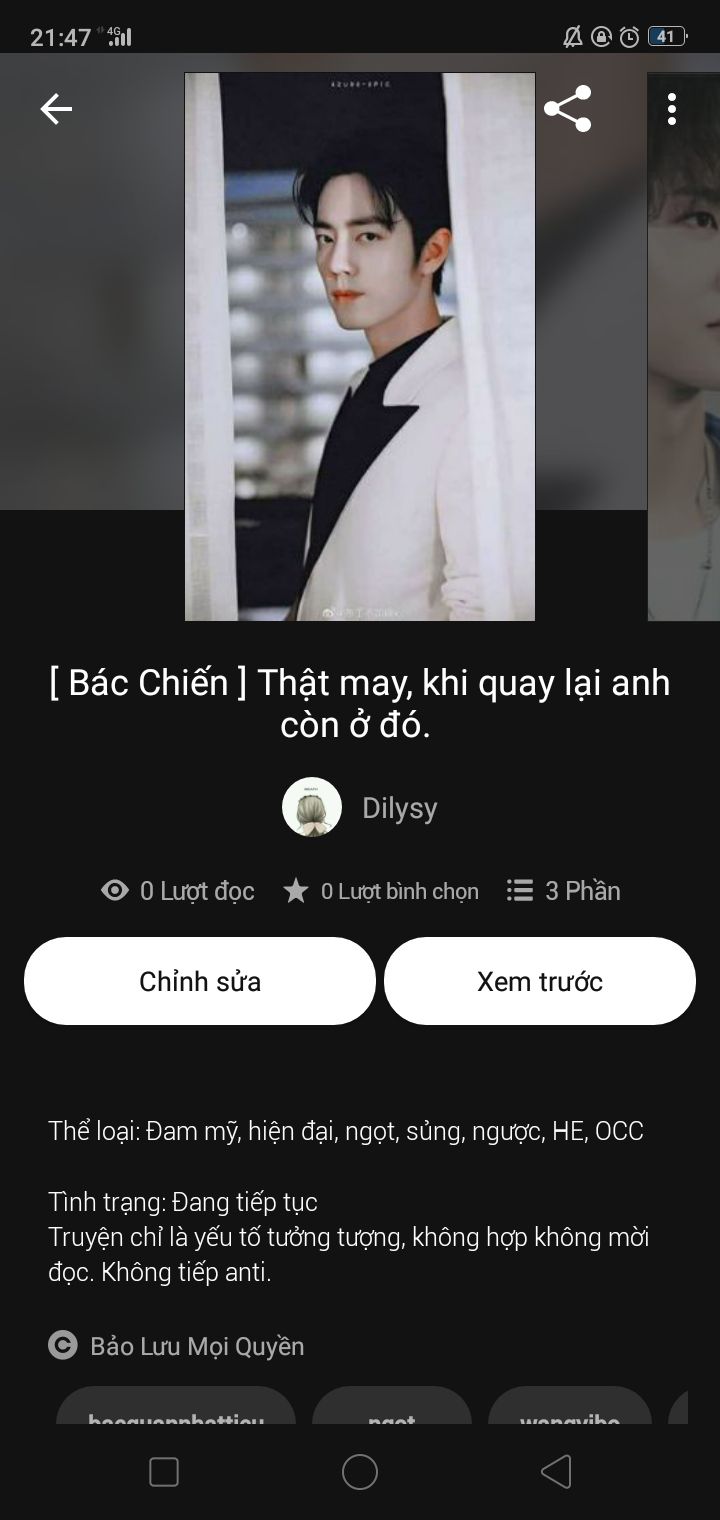This screenshot has height=1520, width=720.
Task: Tap the ngot tag chip
Action: coord(392,1410)
